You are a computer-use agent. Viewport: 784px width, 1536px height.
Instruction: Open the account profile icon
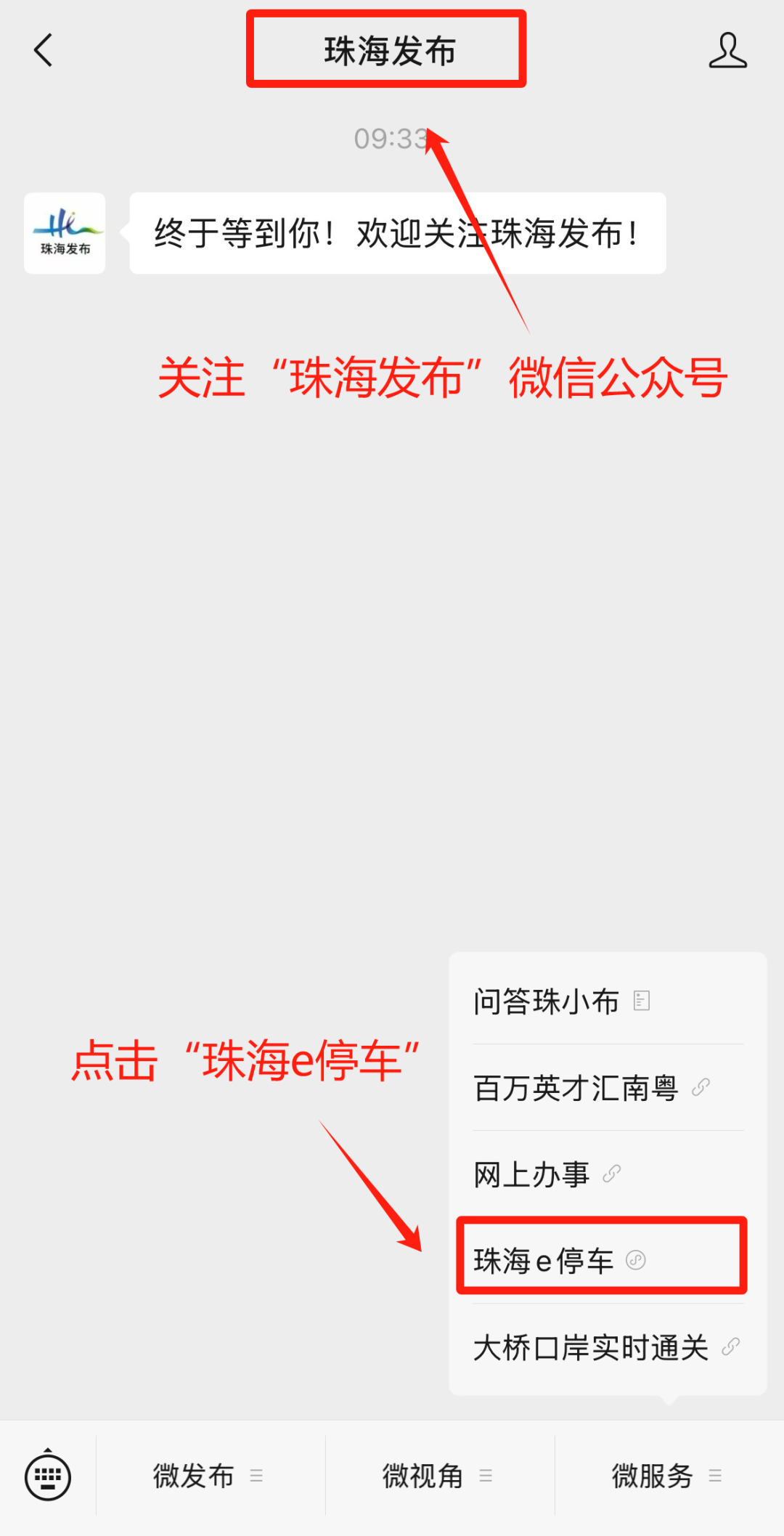point(727,51)
